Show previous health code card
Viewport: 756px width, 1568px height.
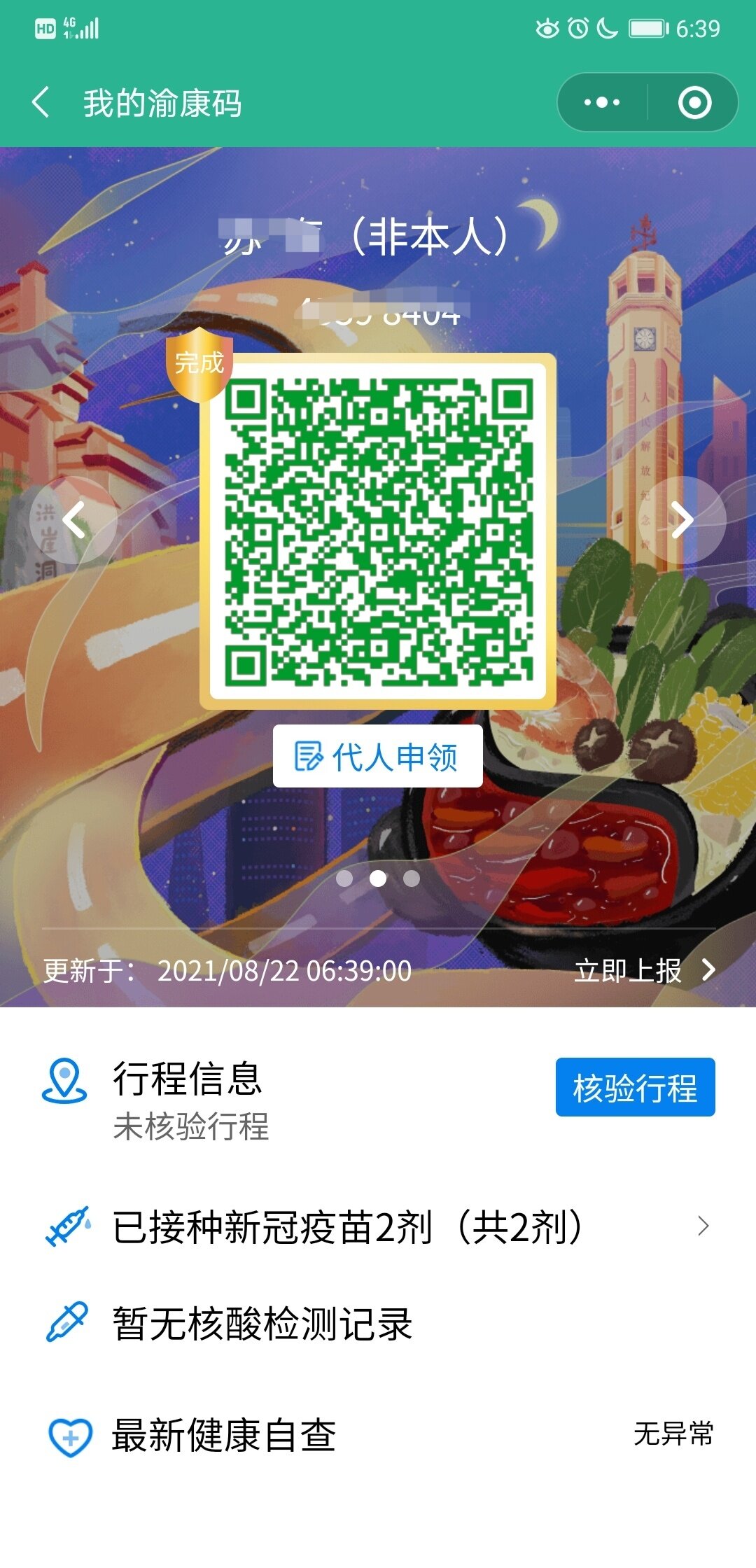coord(73,520)
